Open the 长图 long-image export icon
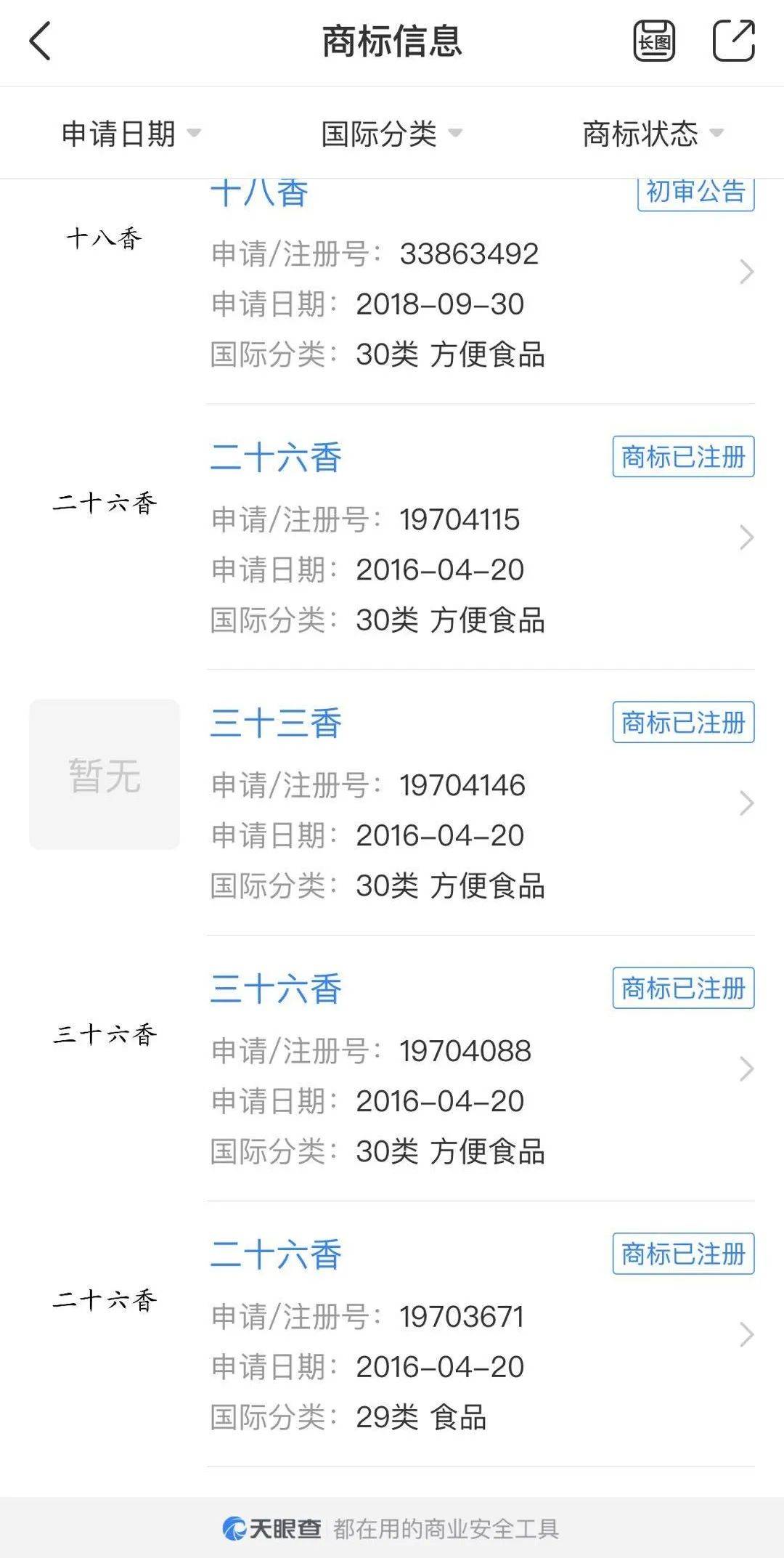The height and width of the screenshot is (1558, 784). (653, 41)
